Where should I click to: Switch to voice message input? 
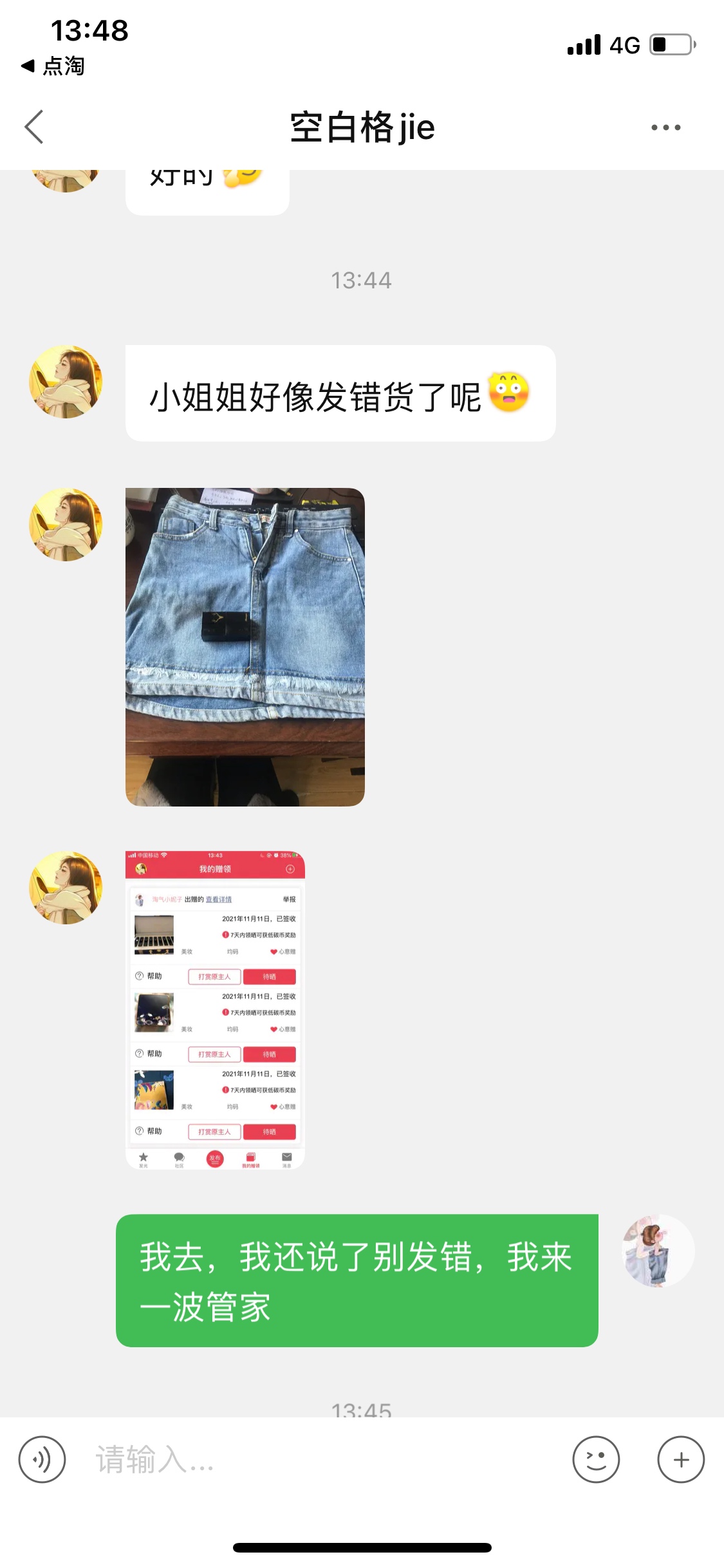pos(42,1460)
